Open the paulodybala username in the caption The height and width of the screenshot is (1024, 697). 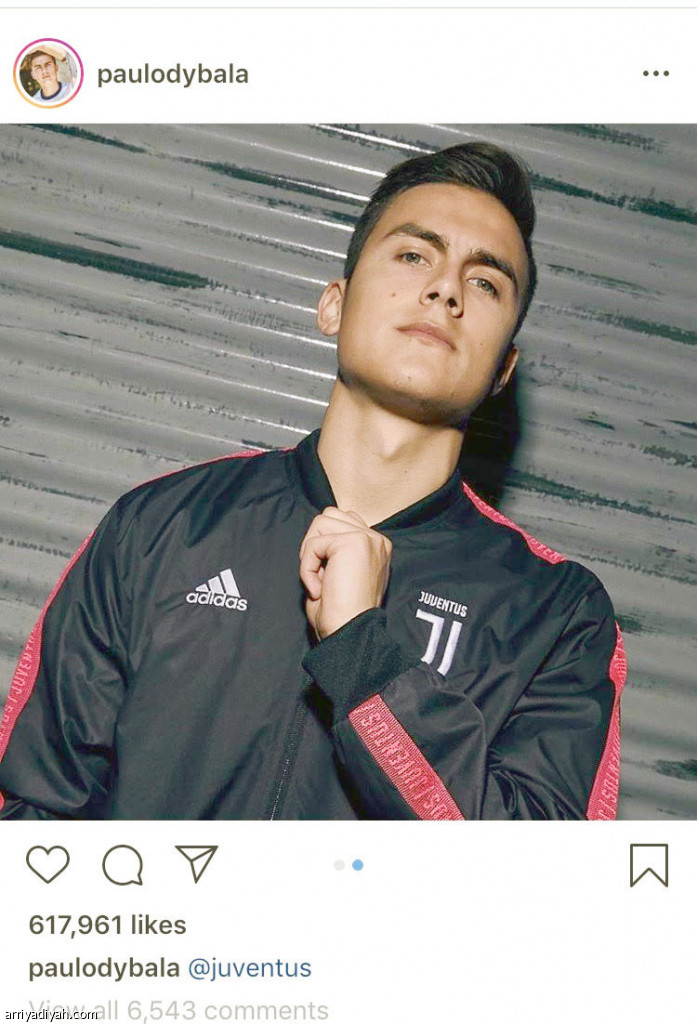[x=104, y=968]
